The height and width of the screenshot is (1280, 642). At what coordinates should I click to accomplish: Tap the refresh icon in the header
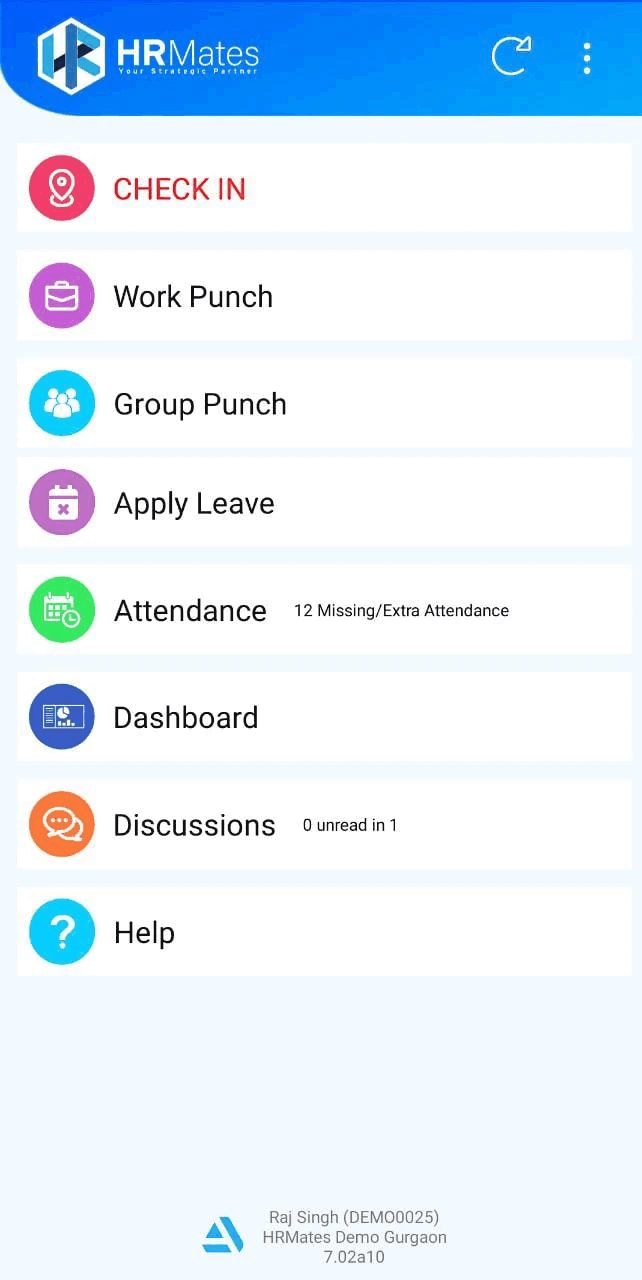(x=511, y=57)
